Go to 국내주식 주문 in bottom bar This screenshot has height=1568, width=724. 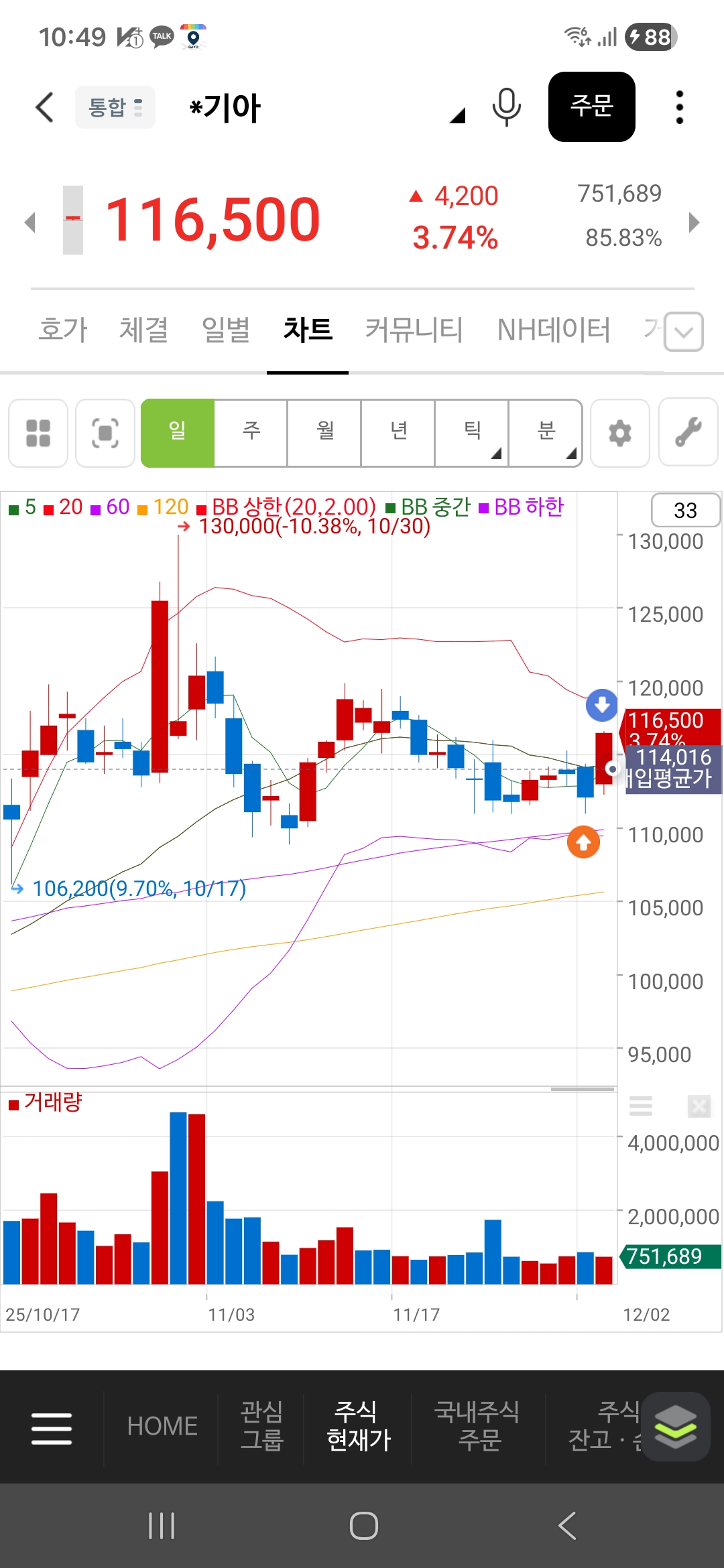(x=478, y=1425)
